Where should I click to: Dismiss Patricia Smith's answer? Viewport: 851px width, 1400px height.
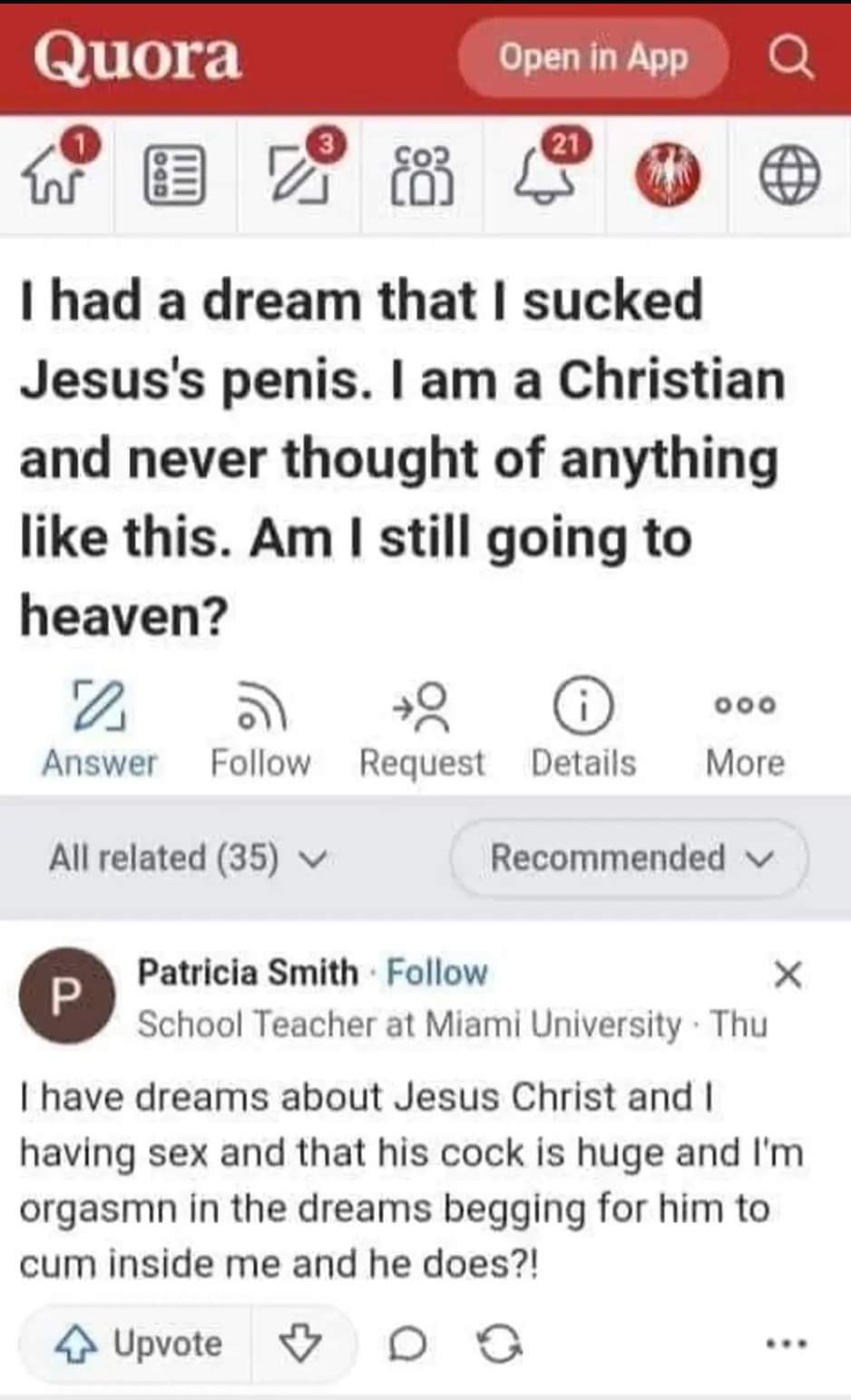point(787,974)
